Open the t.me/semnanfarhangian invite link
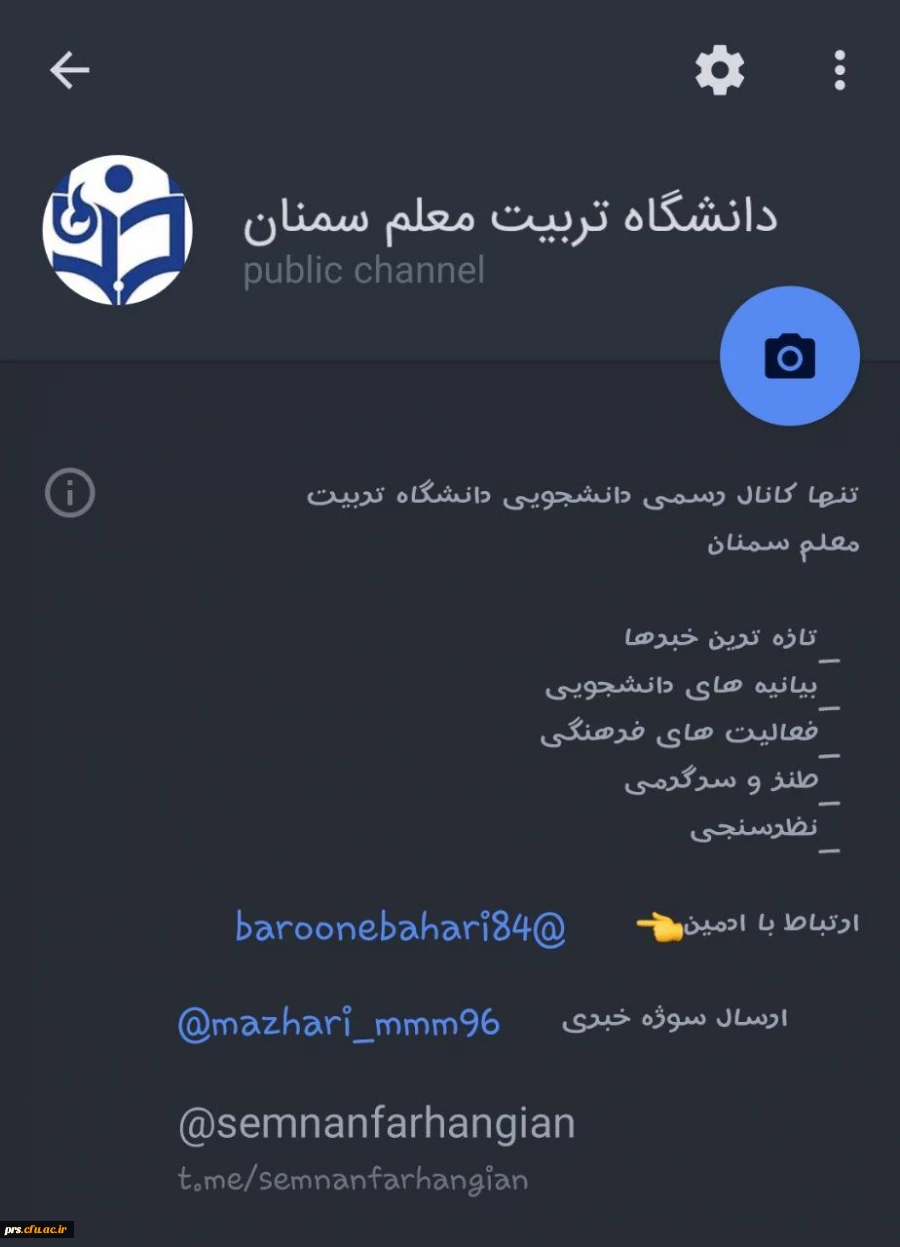900x1247 pixels. tap(352, 1179)
